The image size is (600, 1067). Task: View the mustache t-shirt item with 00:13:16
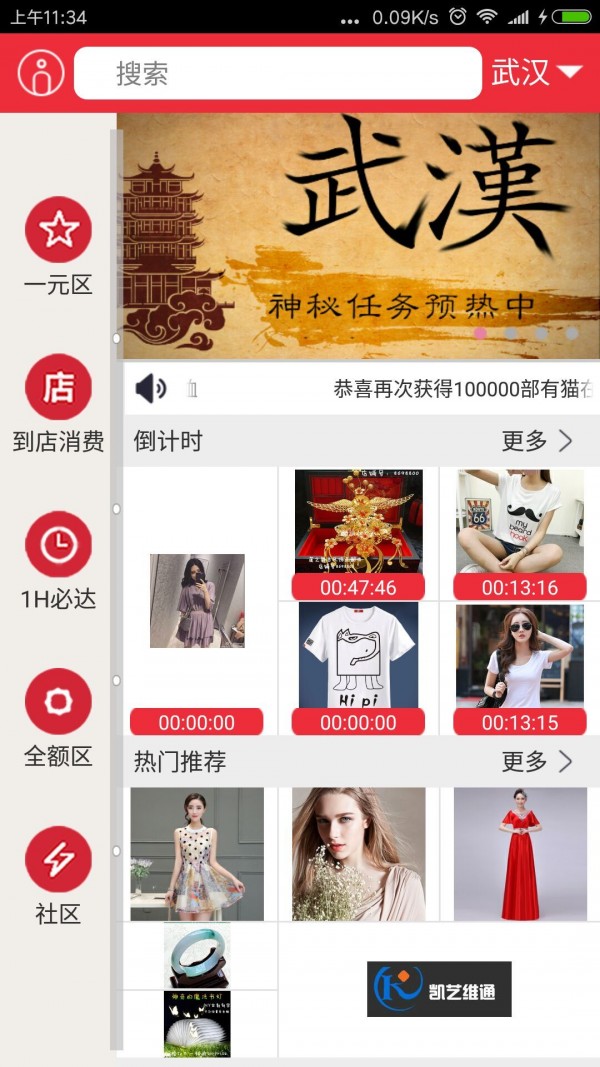(520, 524)
